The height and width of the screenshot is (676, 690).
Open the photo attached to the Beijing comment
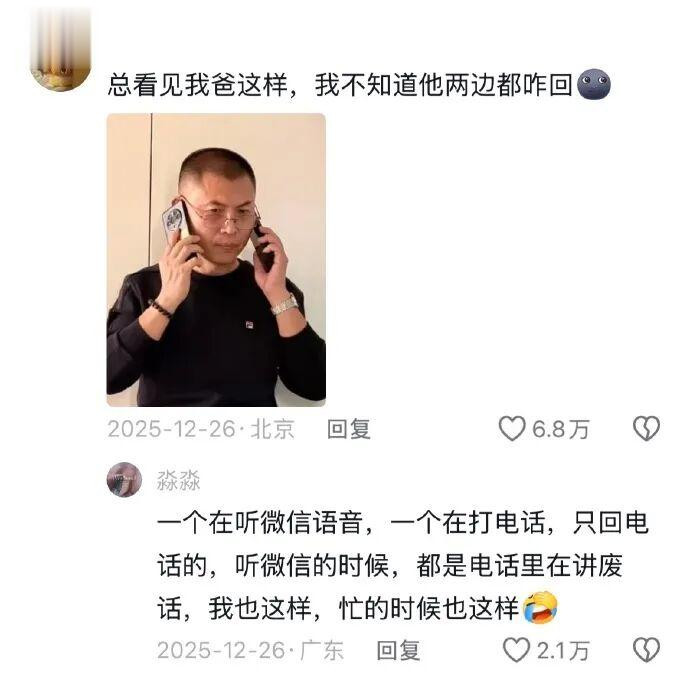pos(216,260)
